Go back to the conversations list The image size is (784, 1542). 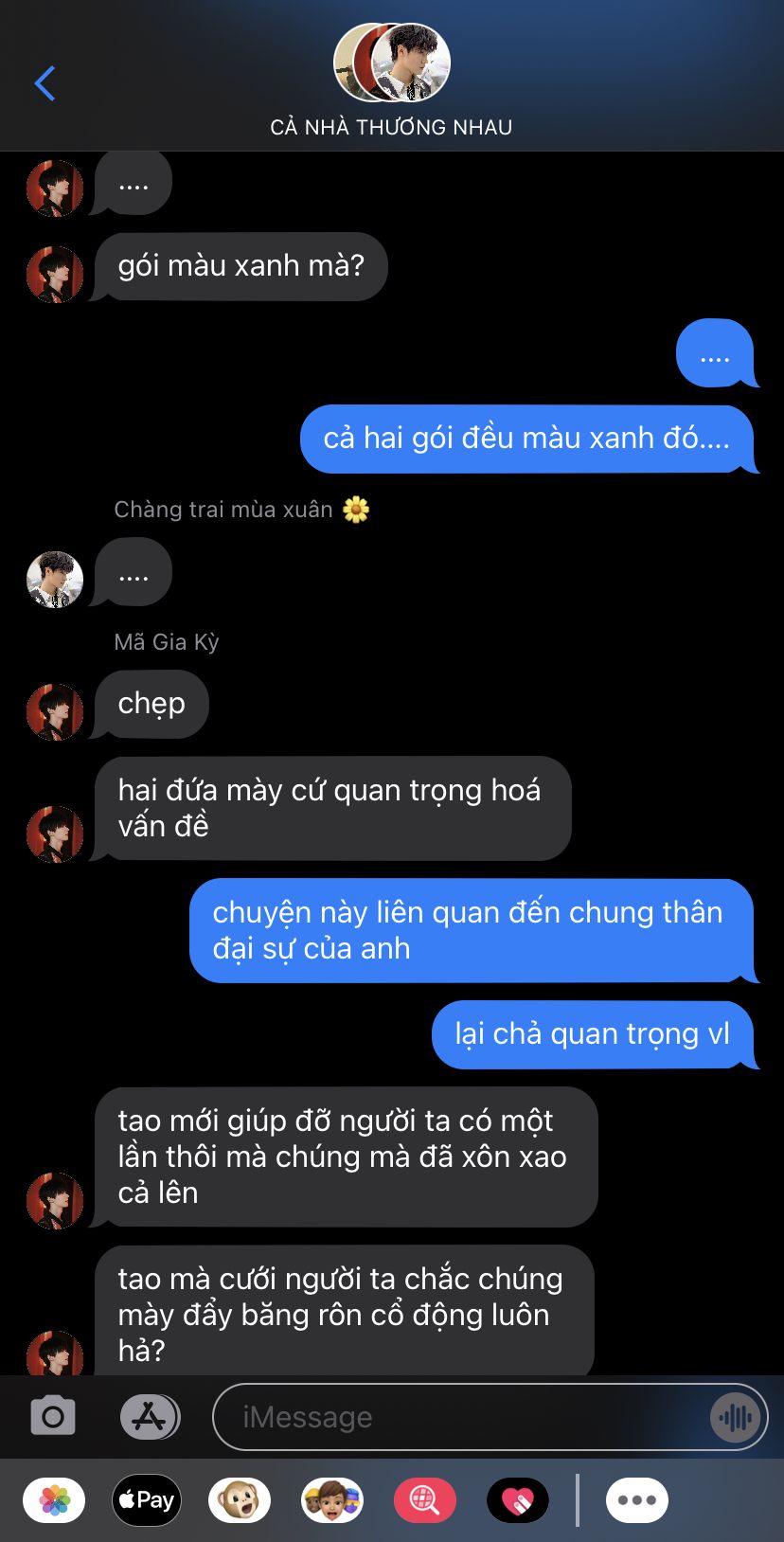click(45, 83)
